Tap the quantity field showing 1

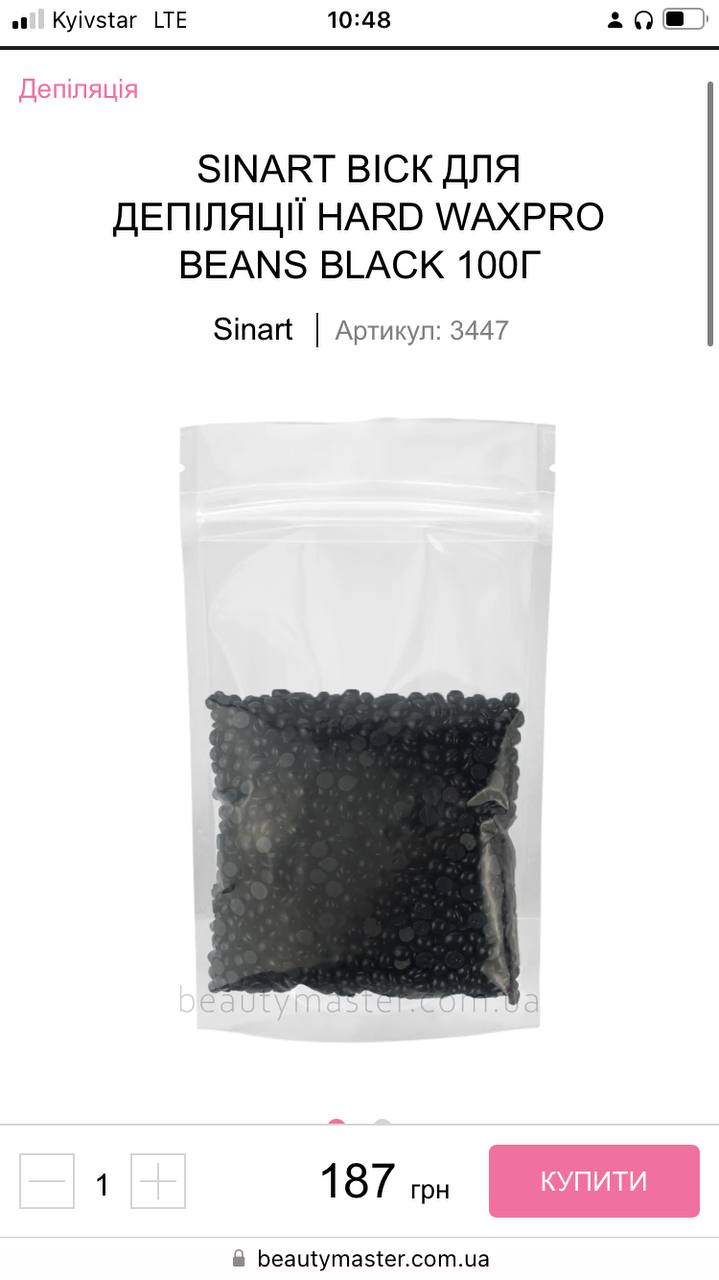tap(102, 1185)
